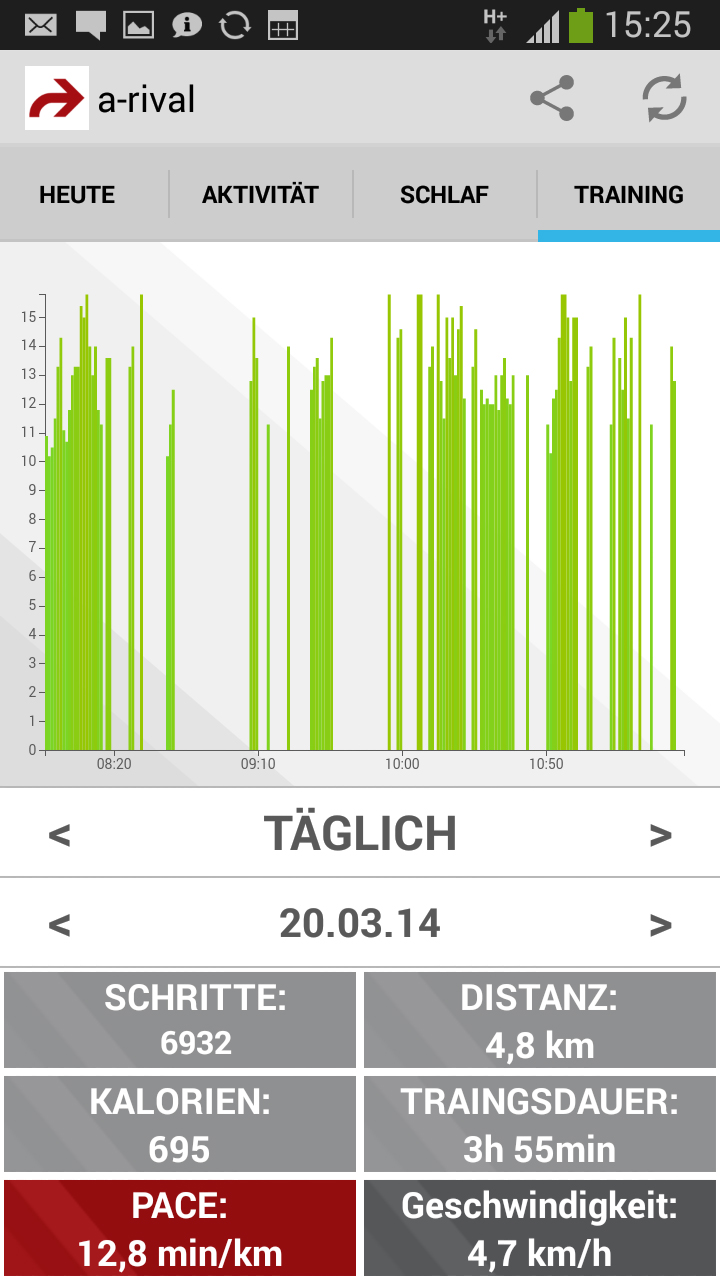The height and width of the screenshot is (1280, 720).
Task: Switch to the Geschwindigkeit tile
Action: [540, 1229]
